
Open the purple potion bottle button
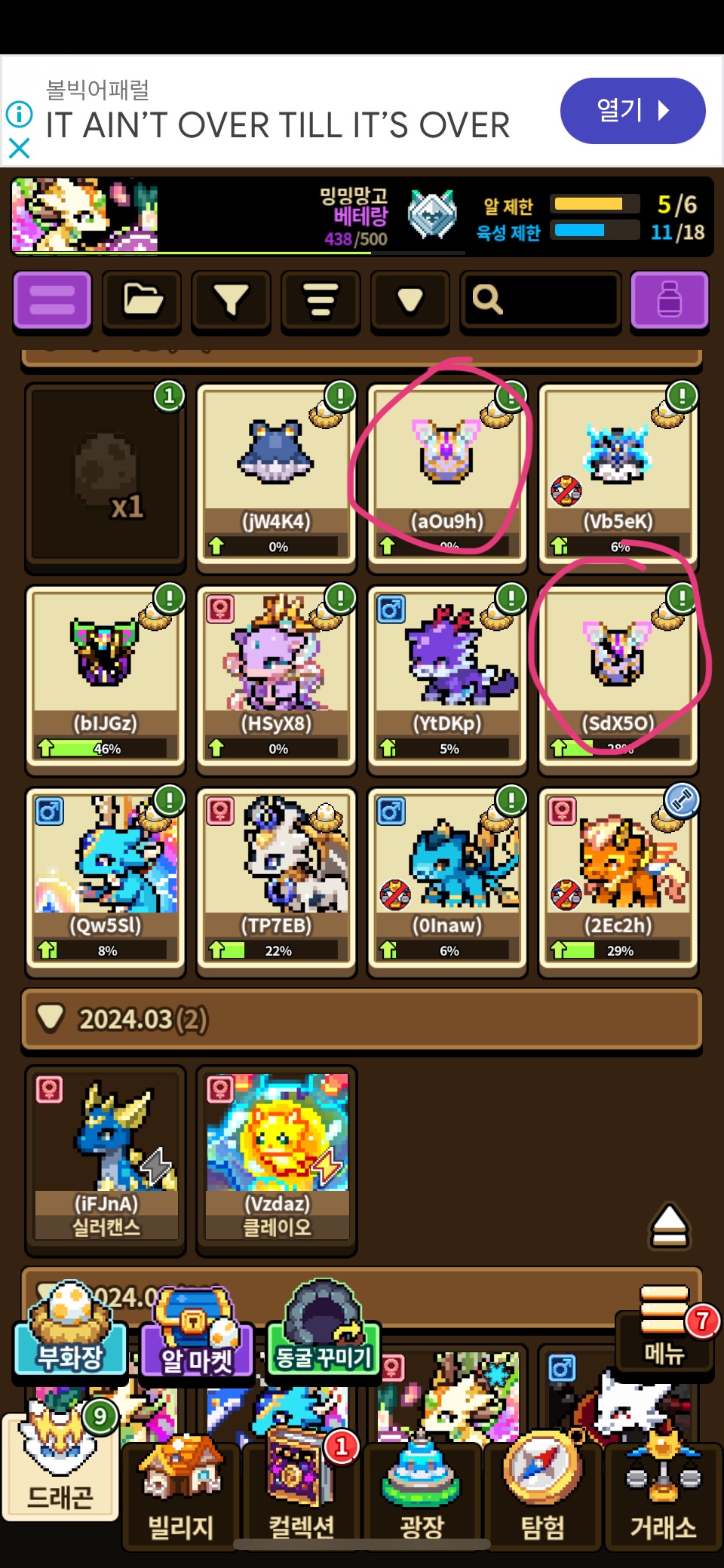[669, 300]
